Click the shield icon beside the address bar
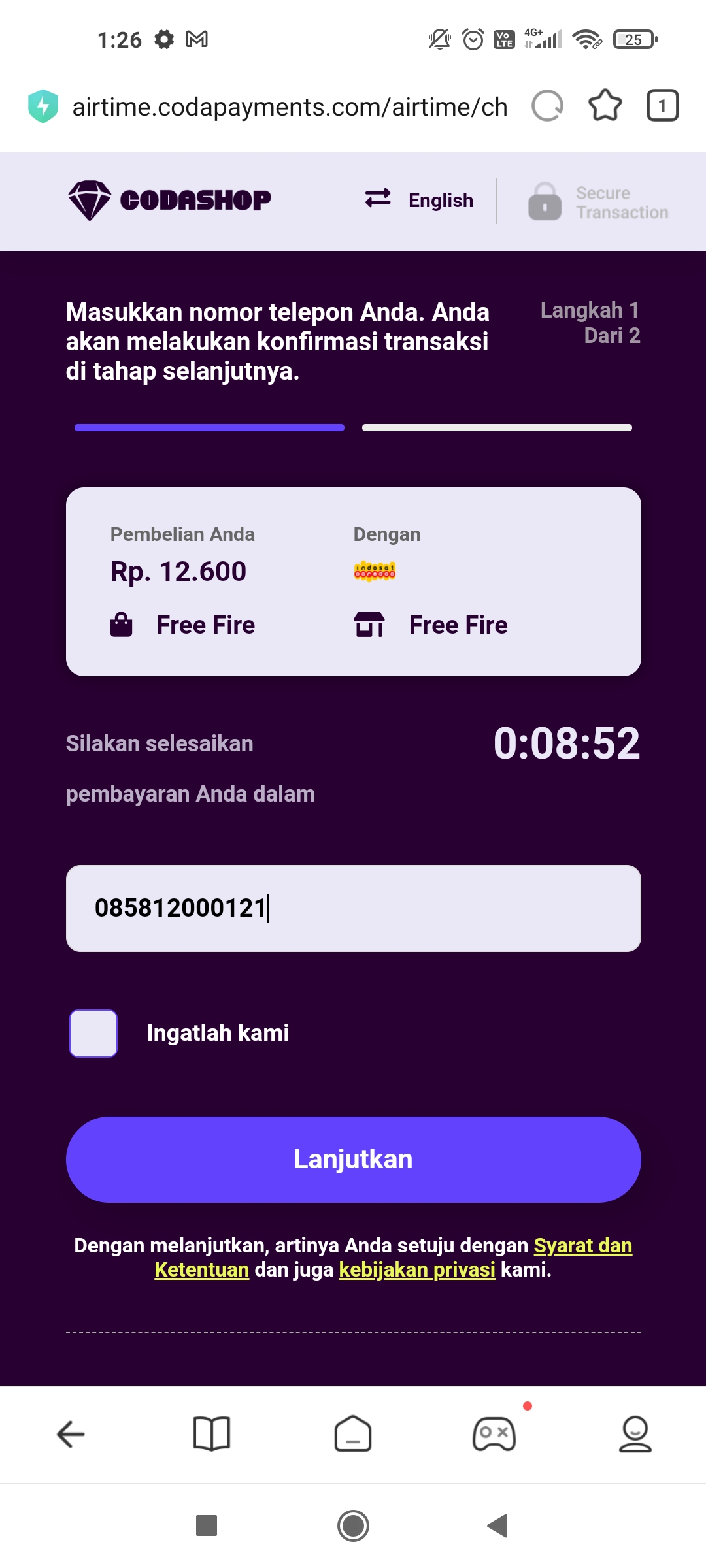The width and height of the screenshot is (706, 1568). coord(42,106)
